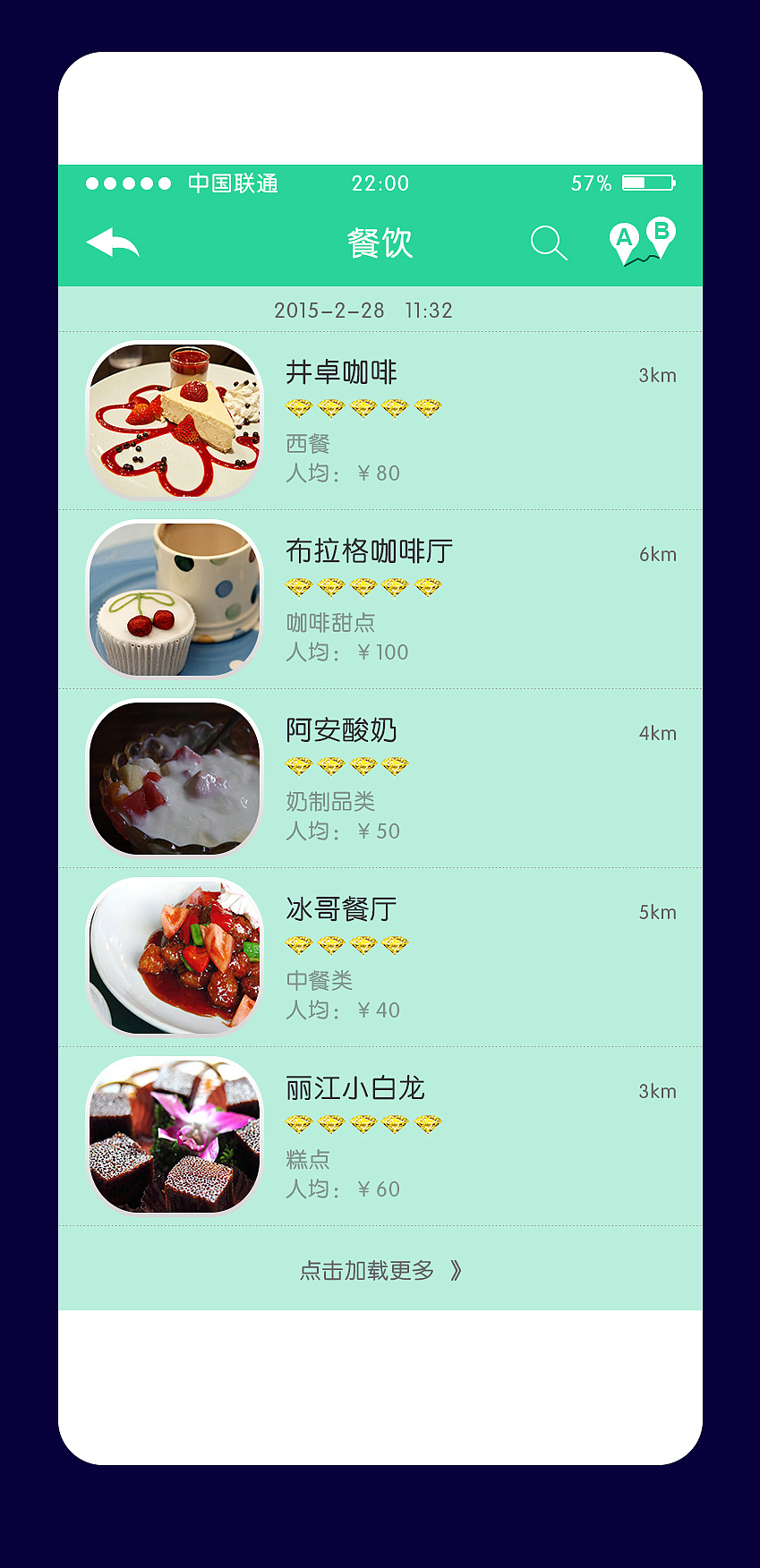The width and height of the screenshot is (760, 1568).
Task: Tap the cupcake photo of 布拉格咖啡厅
Action: click(x=174, y=599)
